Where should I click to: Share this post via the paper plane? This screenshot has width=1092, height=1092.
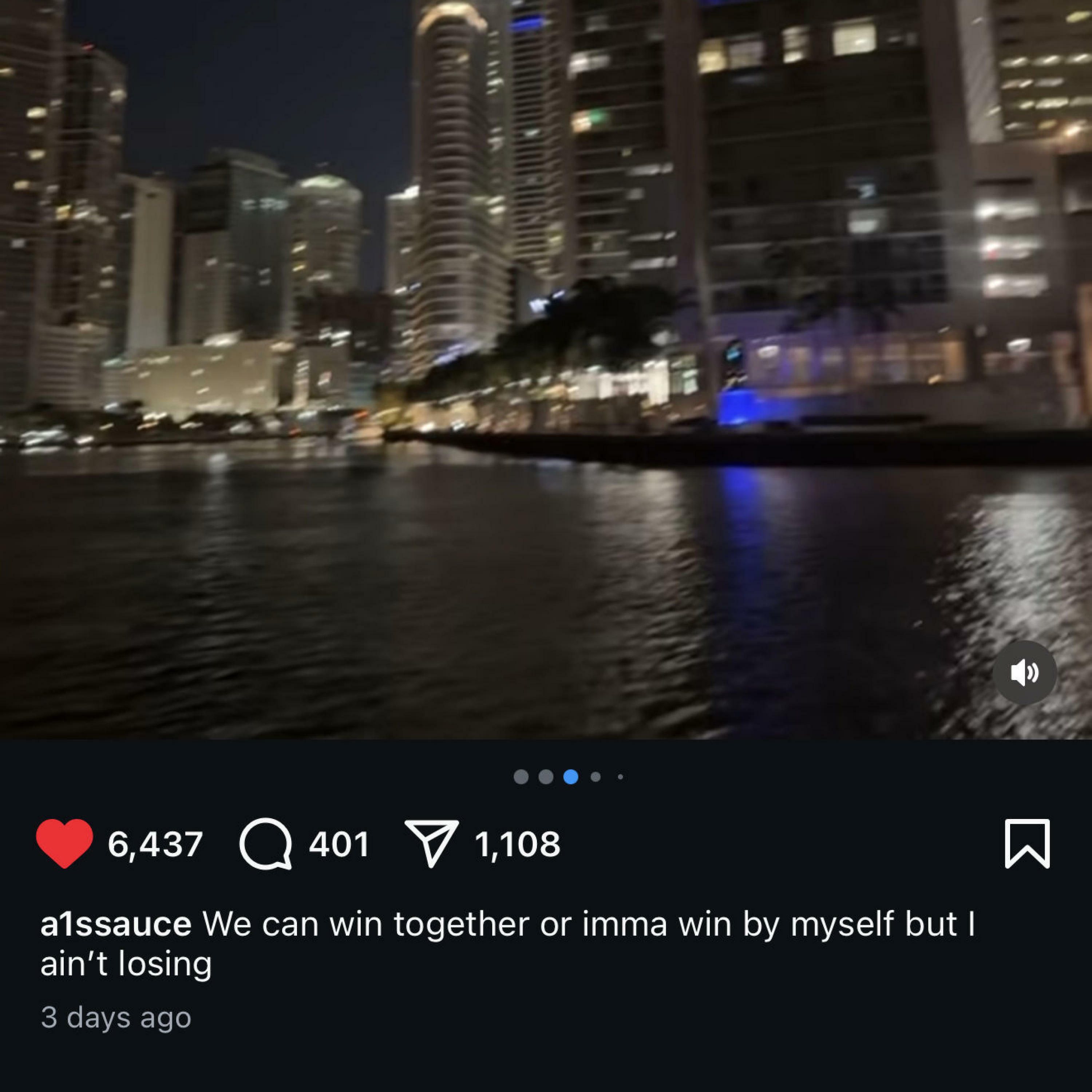pos(431,843)
